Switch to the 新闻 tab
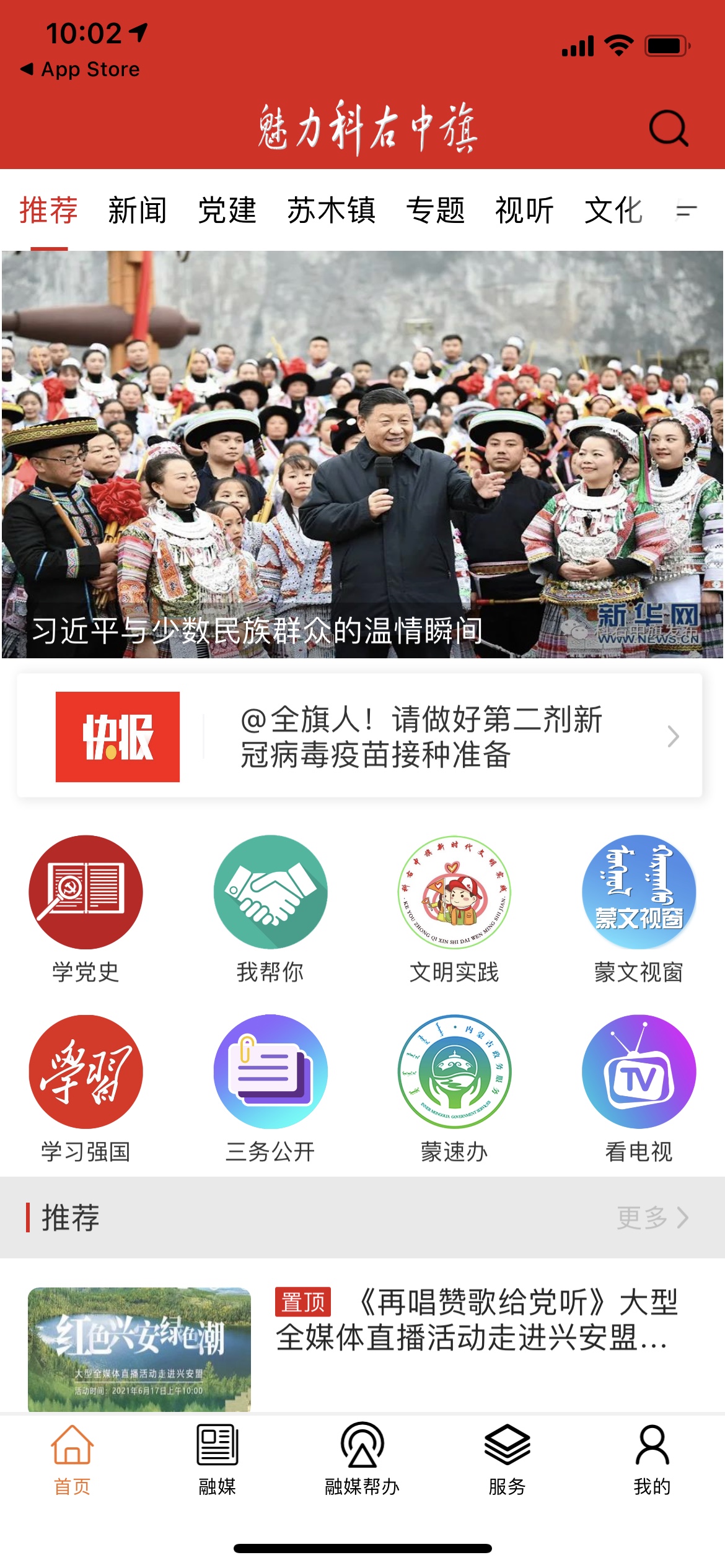Screen dimensions: 725x1568 pos(138,211)
